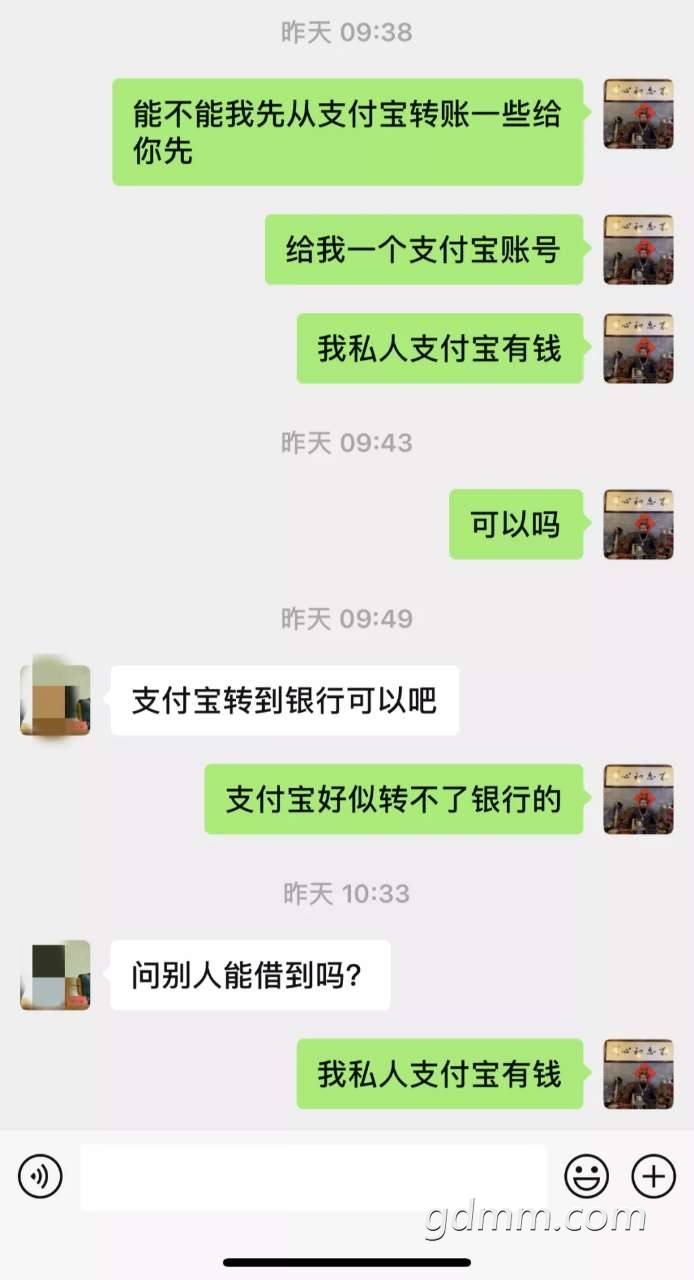Open own avatar beside "给我一个支付宝账号"

point(638,249)
